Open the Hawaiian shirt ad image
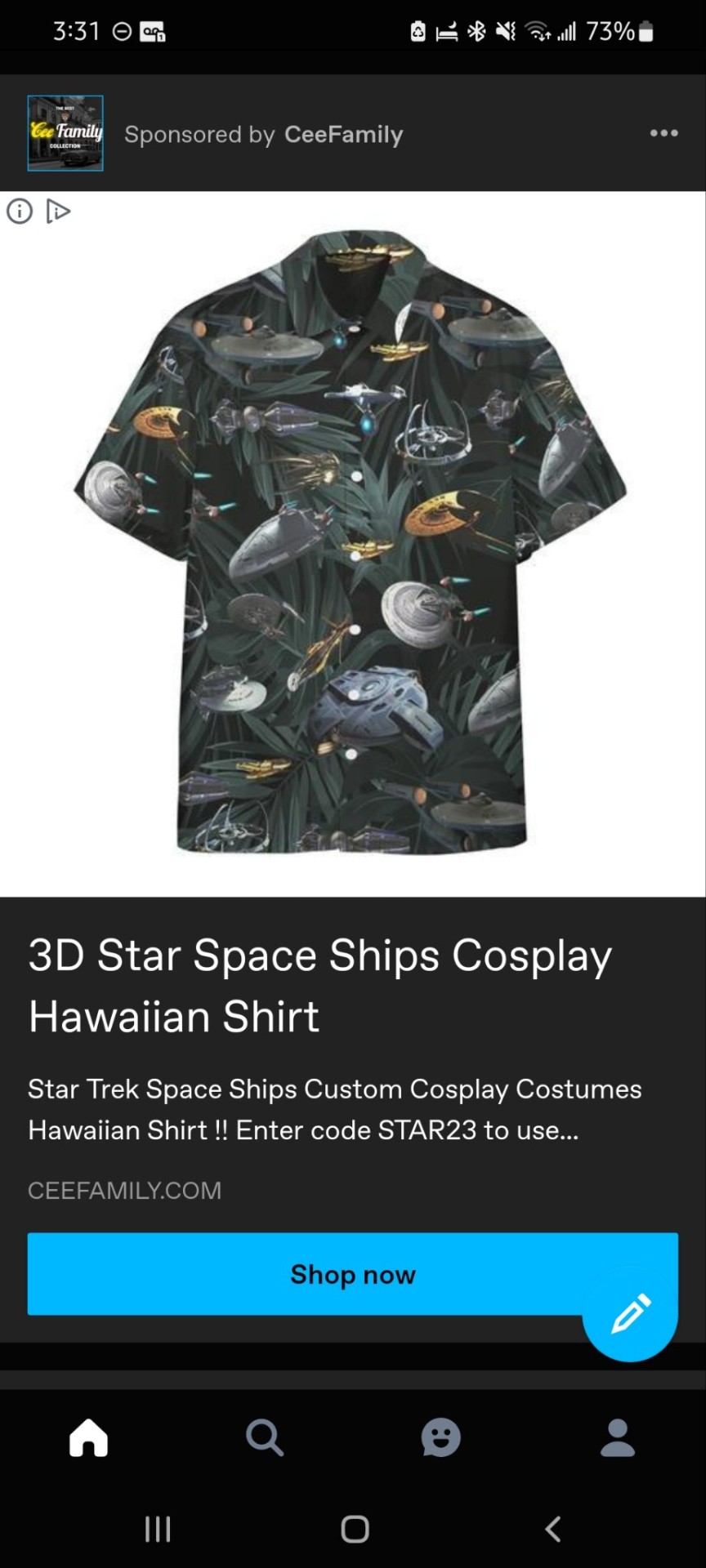This screenshot has width=706, height=1568. tap(353, 543)
